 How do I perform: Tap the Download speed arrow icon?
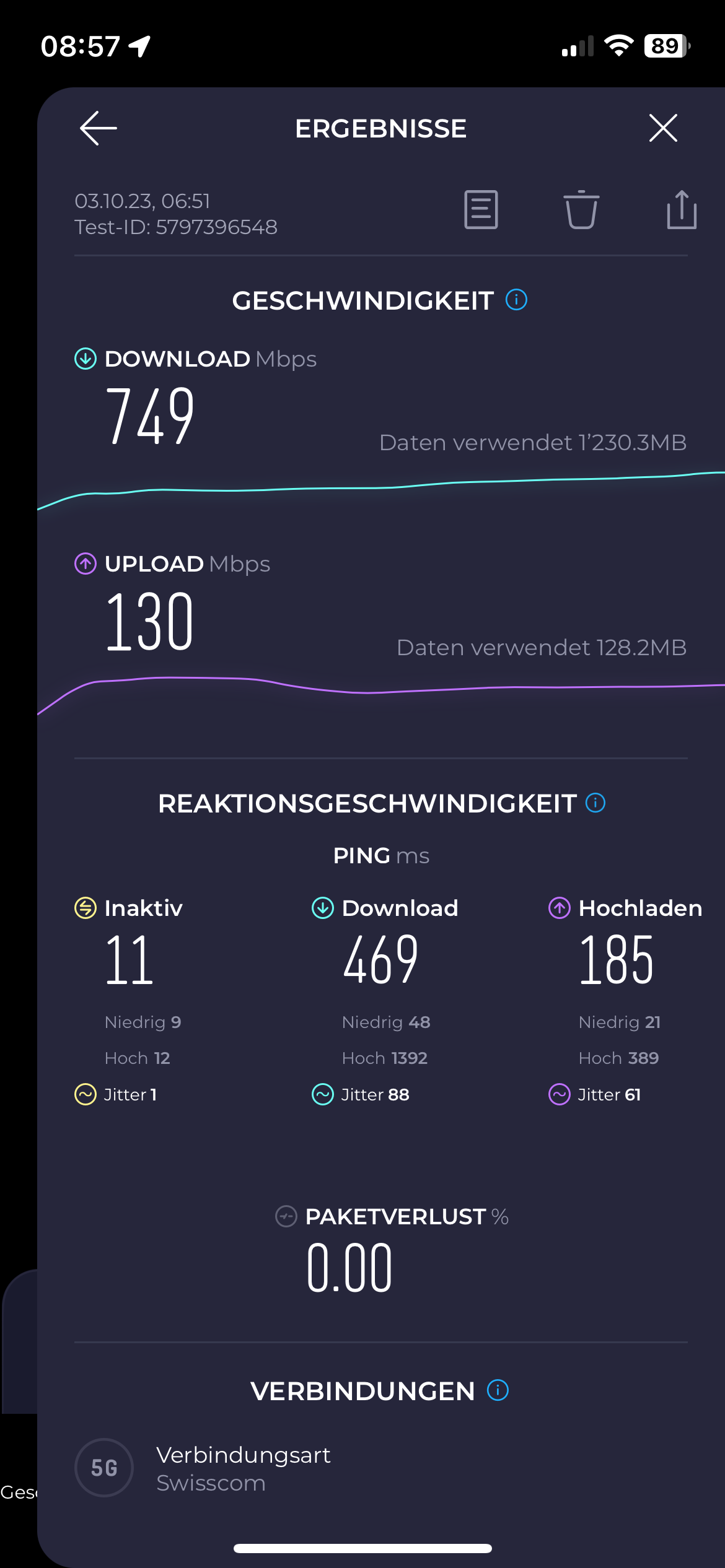tap(84, 358)
